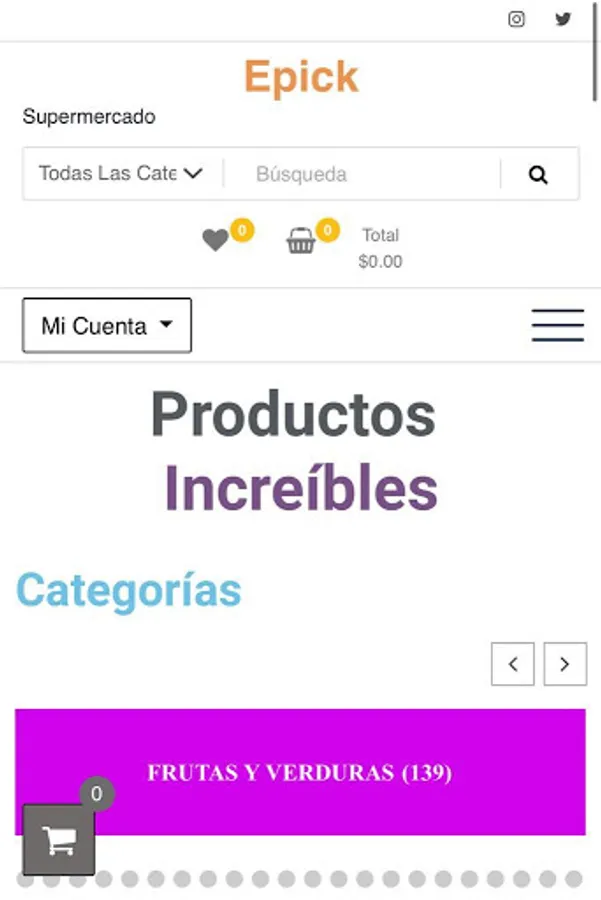Go to the Epick home logo link

(301, 77)
